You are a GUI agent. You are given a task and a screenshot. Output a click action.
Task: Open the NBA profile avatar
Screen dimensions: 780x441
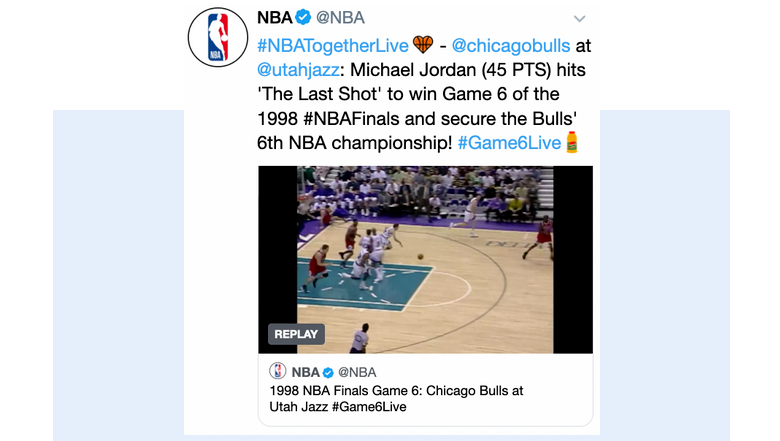click(218, 37)
